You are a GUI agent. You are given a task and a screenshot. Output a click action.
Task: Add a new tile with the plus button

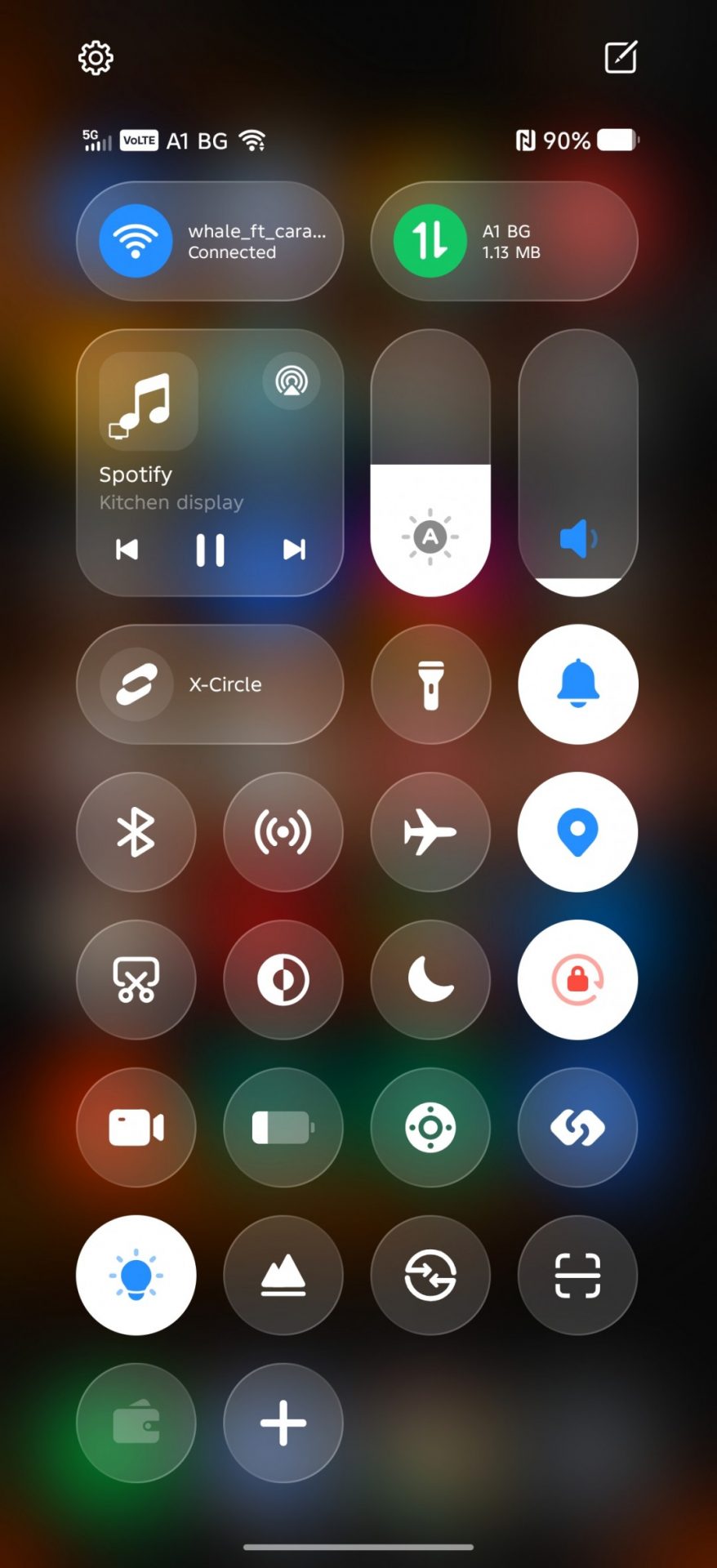(x=283, y=1423)
